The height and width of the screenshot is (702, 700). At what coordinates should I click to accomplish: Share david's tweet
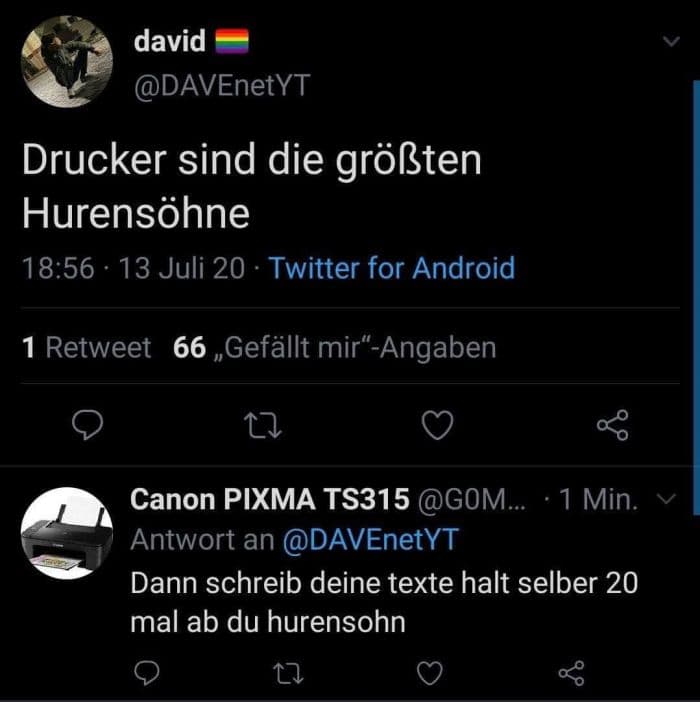pyautogui.click(x=612, y=427)
